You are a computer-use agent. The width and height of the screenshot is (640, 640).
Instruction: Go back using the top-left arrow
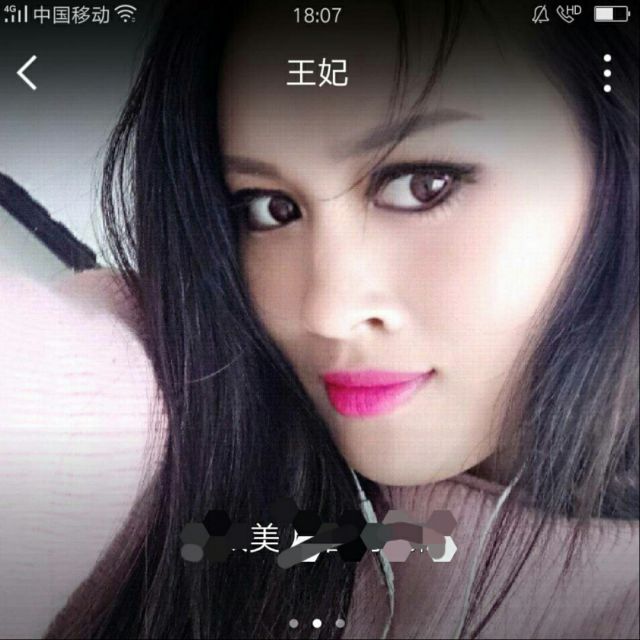pyautogui.click(x=27, y=73)
